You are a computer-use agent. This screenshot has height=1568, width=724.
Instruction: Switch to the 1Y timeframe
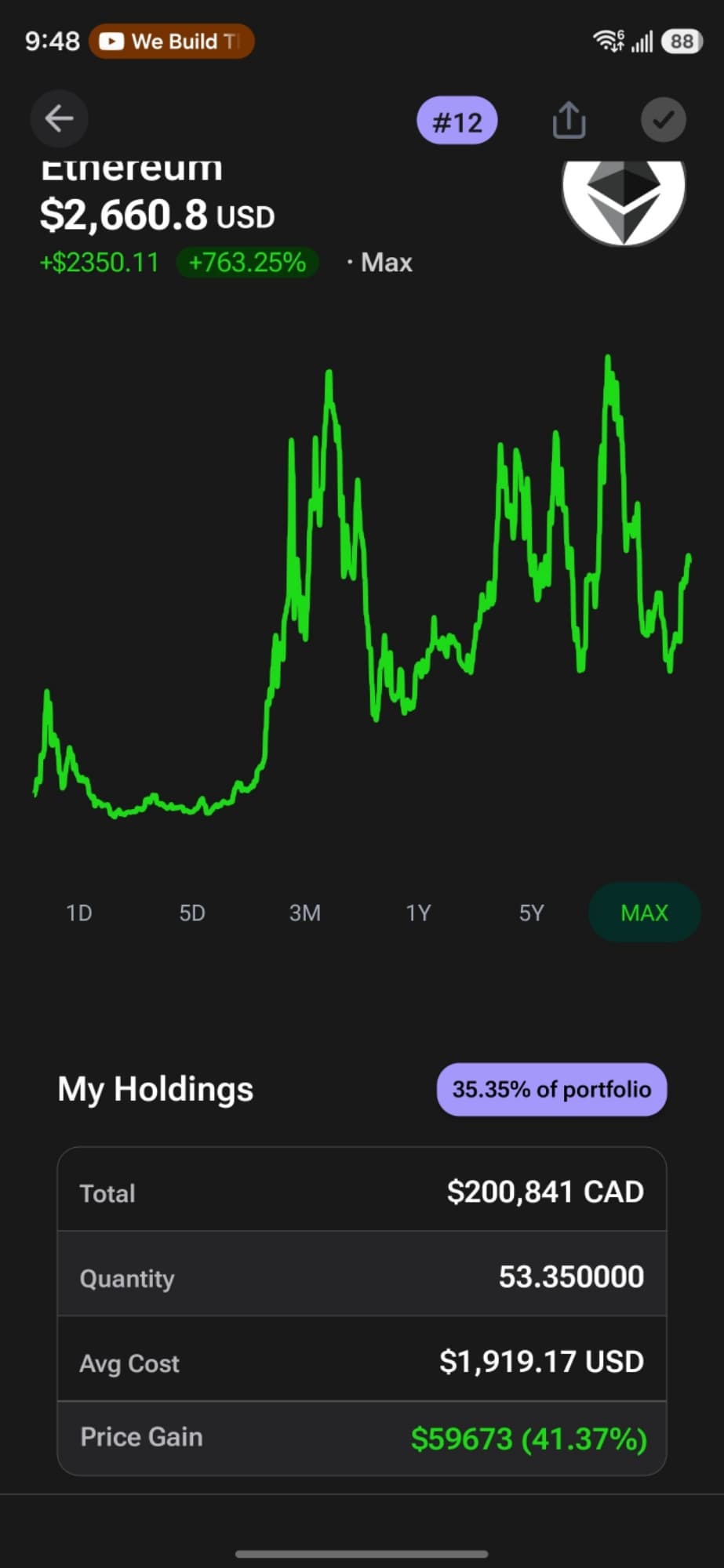418,913
